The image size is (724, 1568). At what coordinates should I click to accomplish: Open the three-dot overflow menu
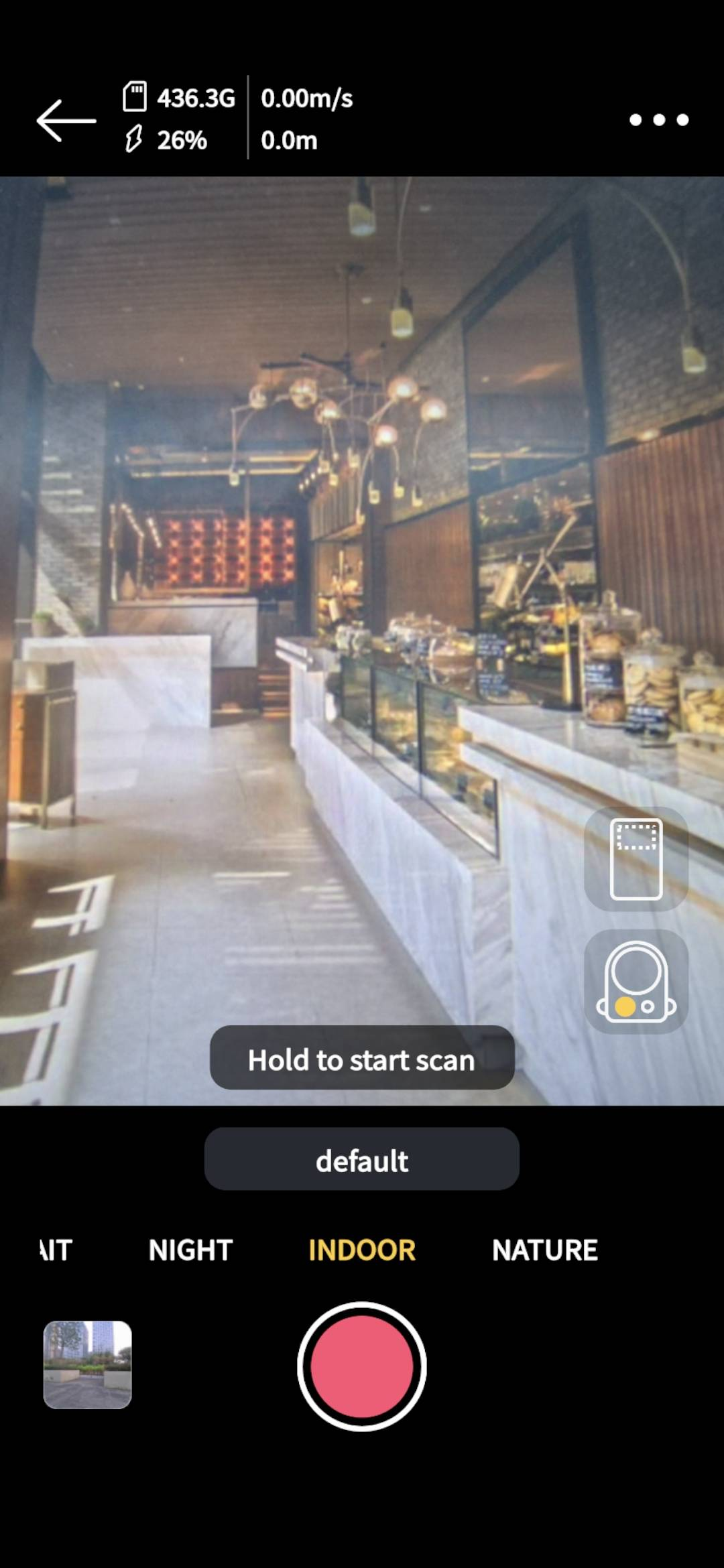click(x=659, y=120)
